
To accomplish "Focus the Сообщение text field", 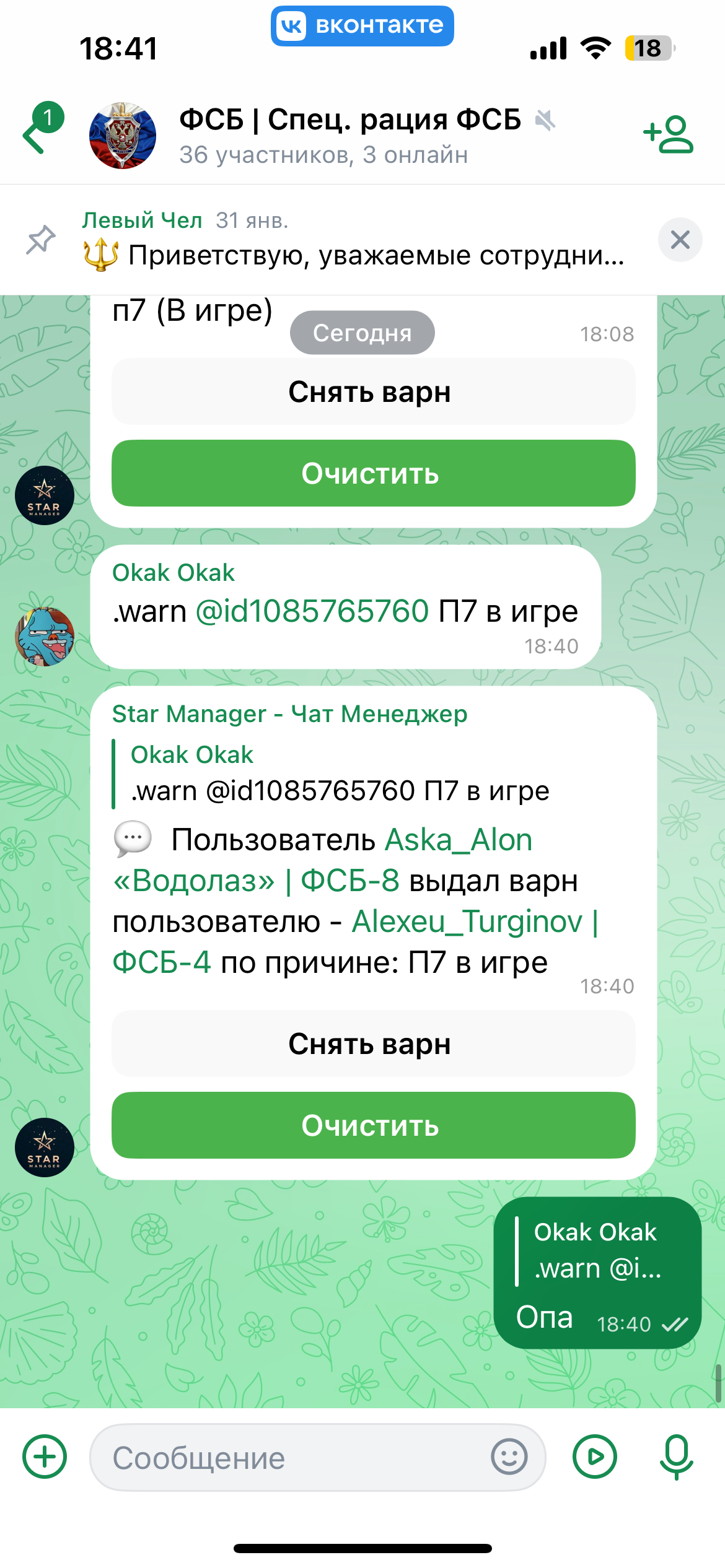I will click(291, 1458).
